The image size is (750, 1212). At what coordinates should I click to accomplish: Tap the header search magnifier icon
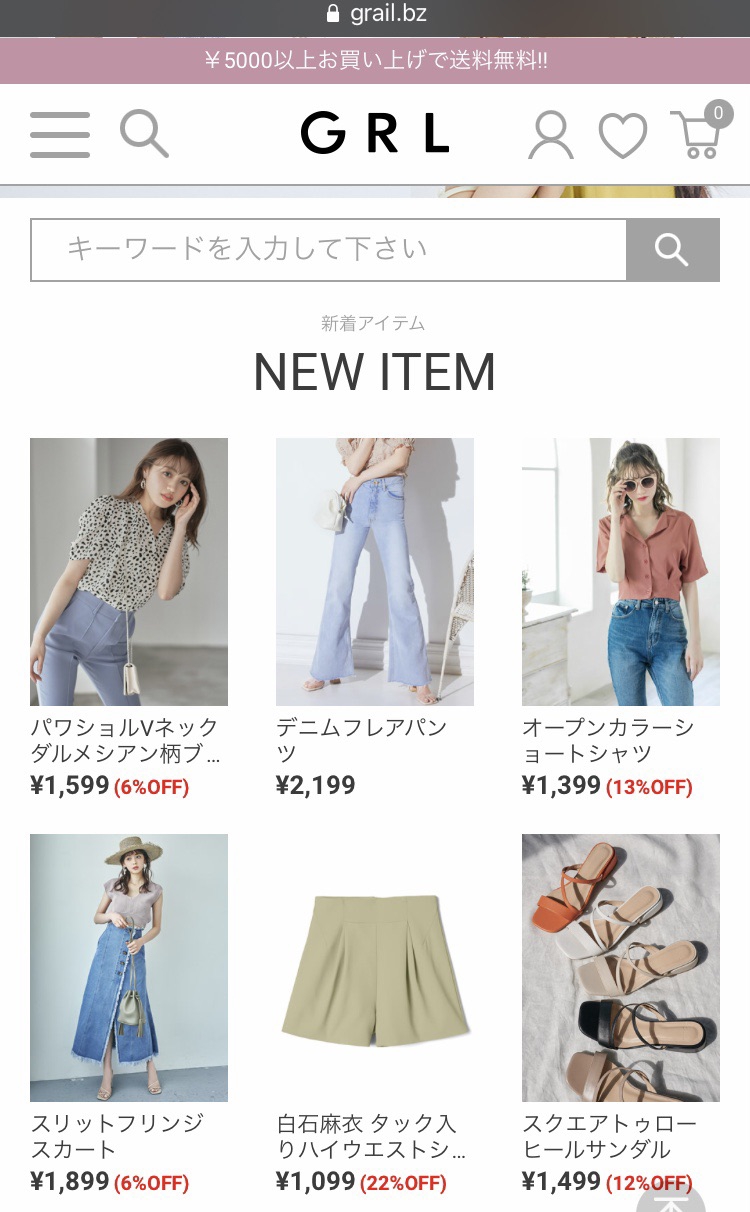[x=144, y=134]
